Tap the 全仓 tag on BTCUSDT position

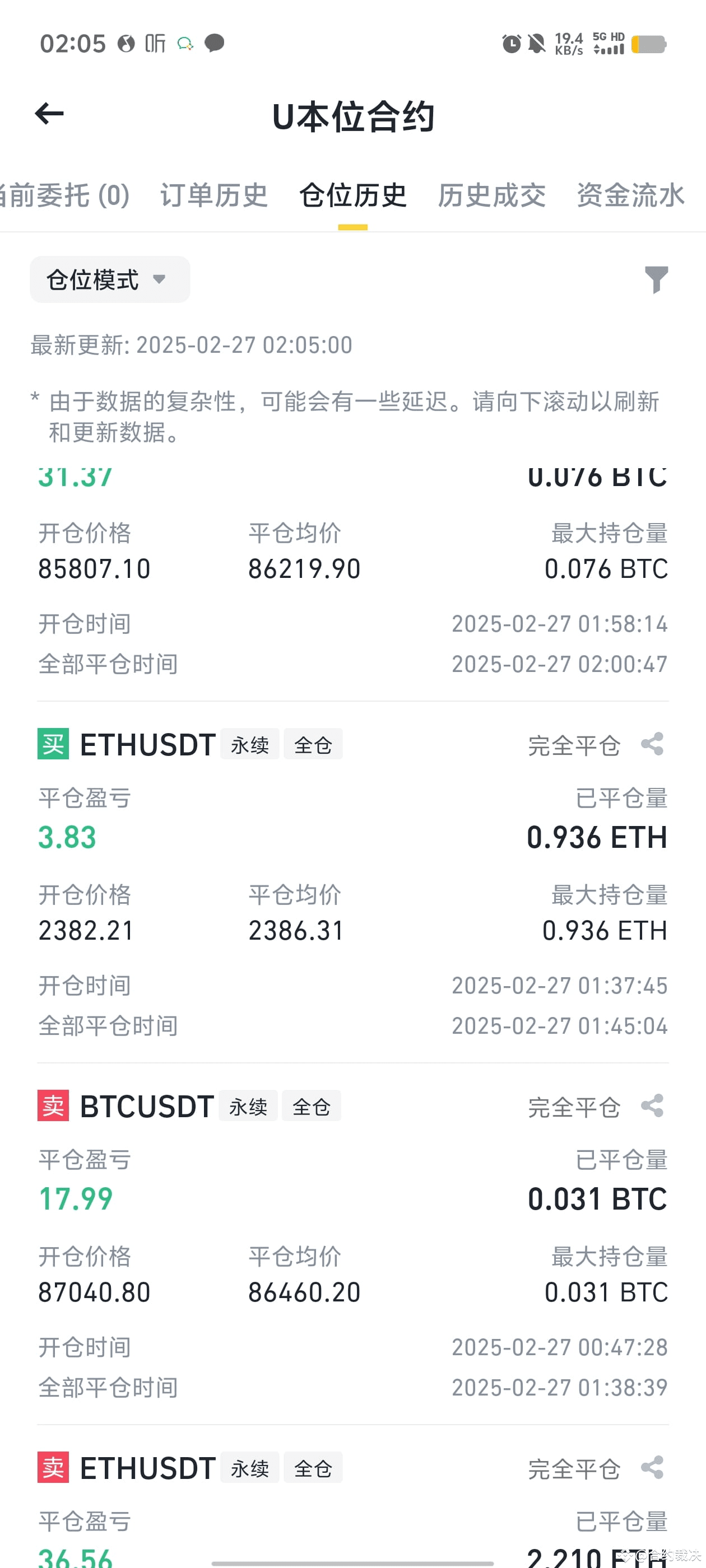(x=312, y=1106)
